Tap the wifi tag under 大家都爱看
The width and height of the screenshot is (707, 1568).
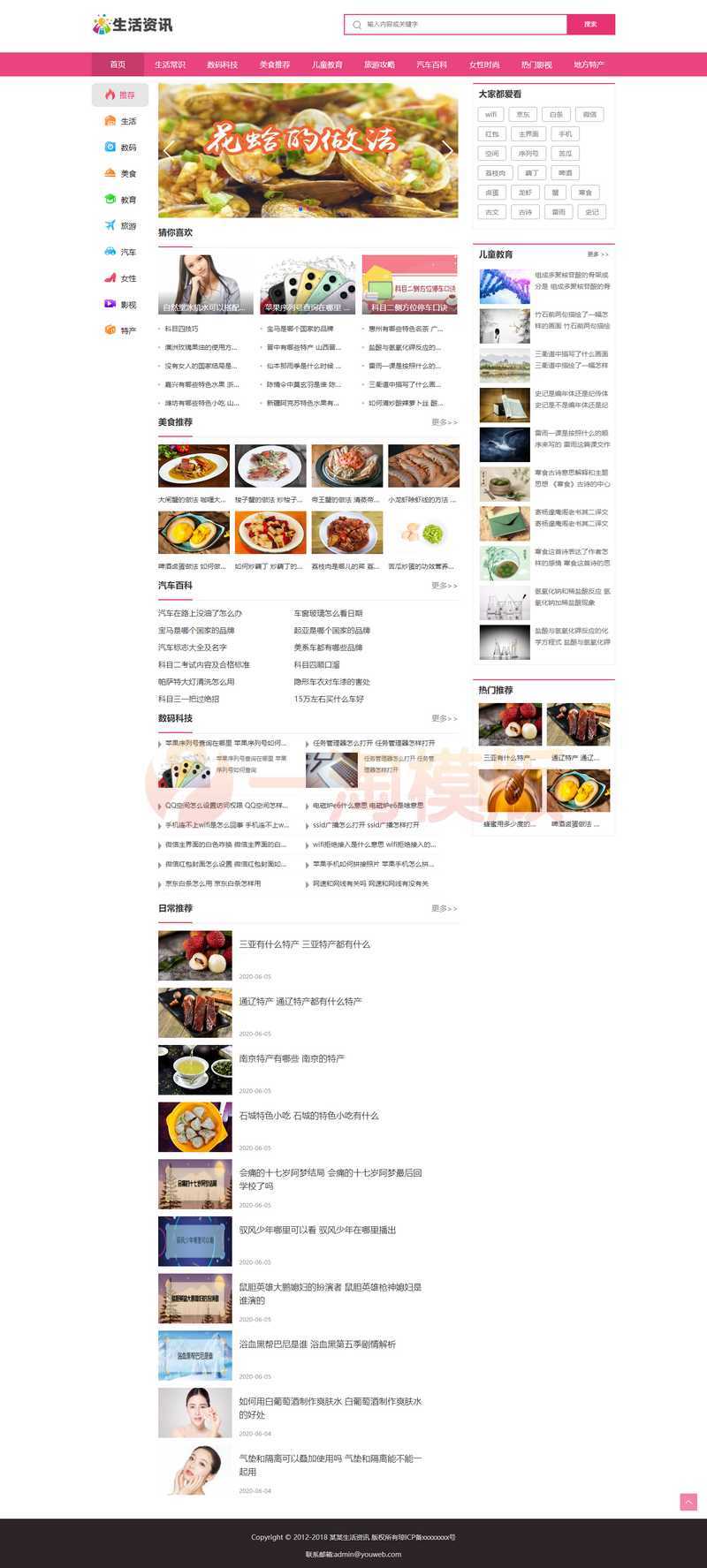(x=490, y=114)
